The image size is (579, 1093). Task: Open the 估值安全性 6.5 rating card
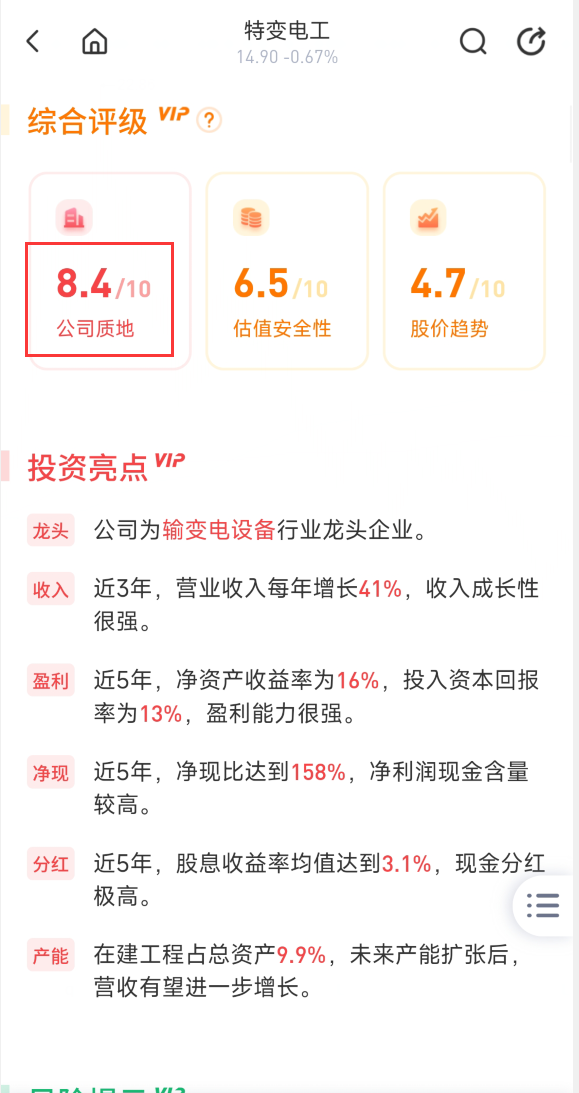point(287,270)
